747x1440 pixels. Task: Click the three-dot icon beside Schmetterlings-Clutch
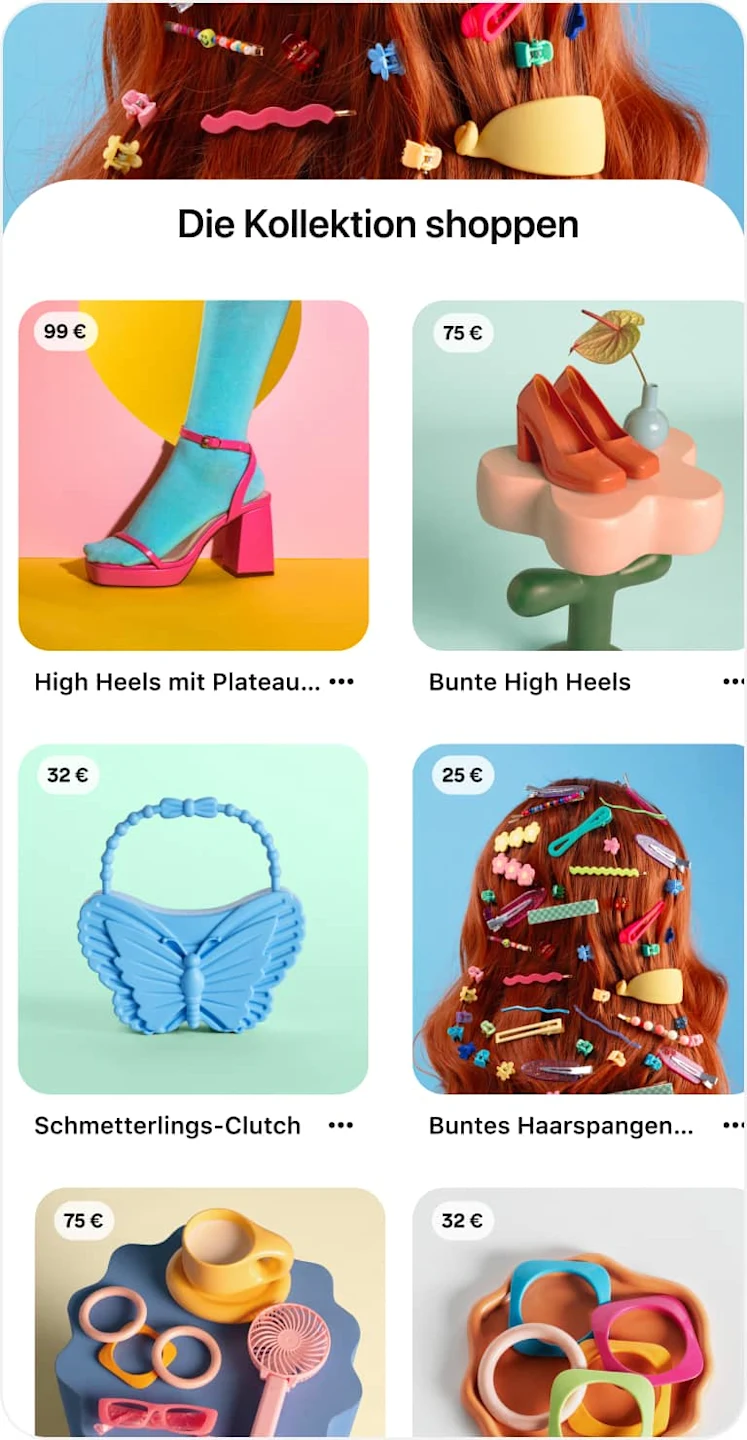tap(342, 1125)
